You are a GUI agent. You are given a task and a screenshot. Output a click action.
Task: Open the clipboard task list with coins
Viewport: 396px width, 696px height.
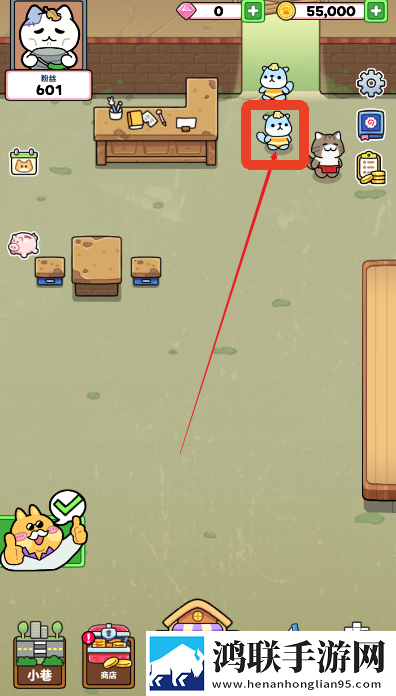pyautogui.click(x=371, y=168)
